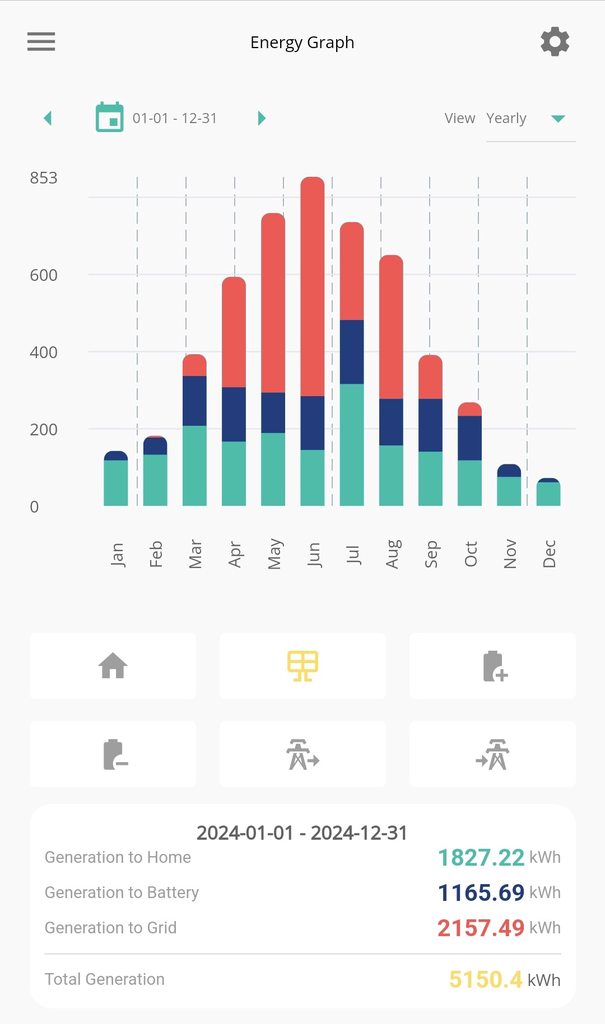The height and width of the screenshot is (1024, 605).
Task: Select the solar panel generation tab
Action: coord(303,666)
